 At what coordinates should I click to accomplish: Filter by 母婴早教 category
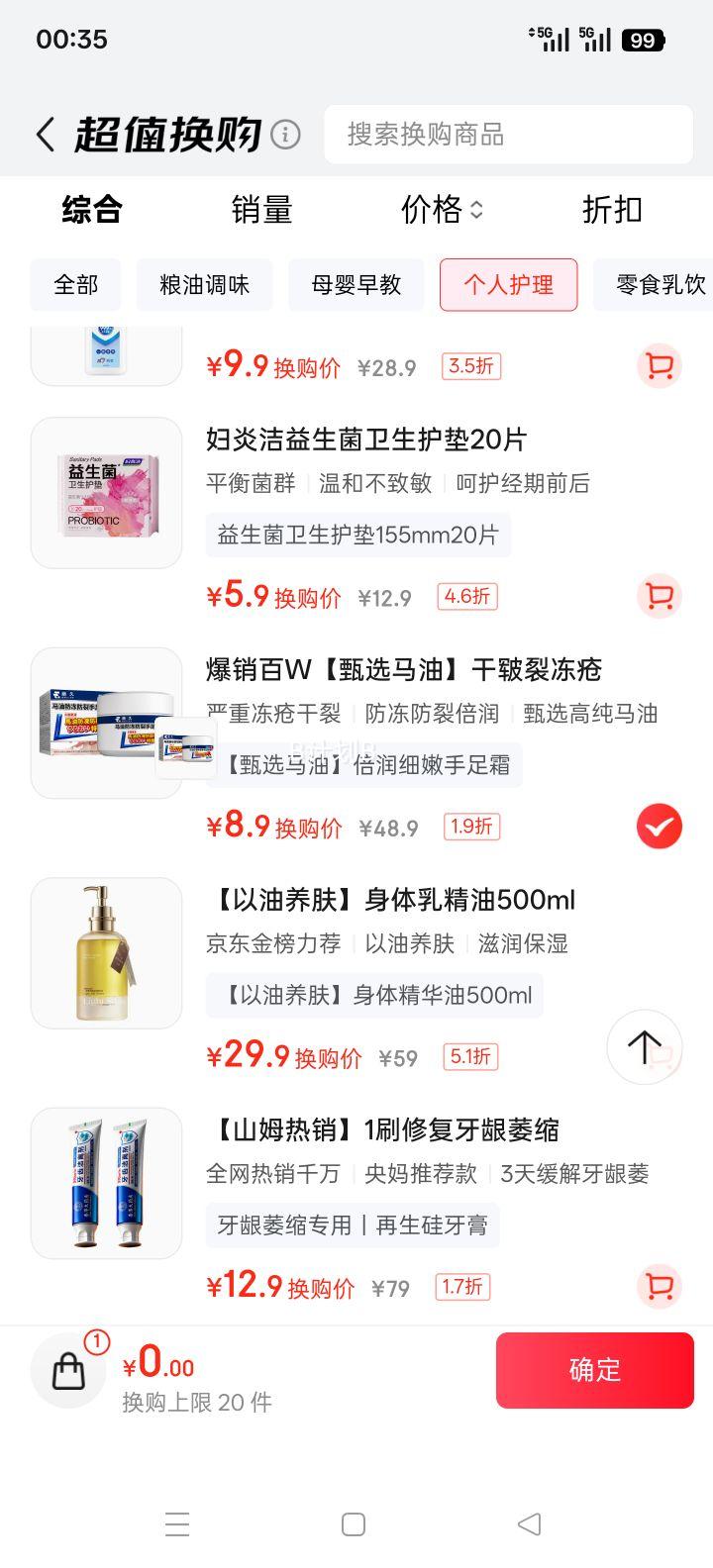tap(356, 285)
